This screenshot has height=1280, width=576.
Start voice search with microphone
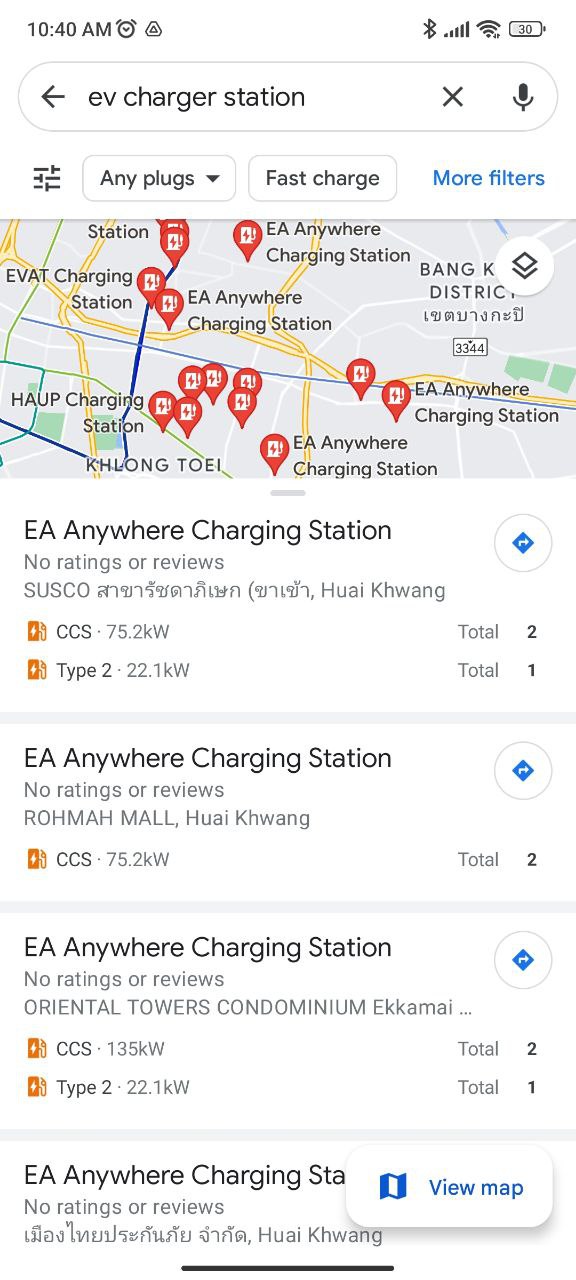[x=522, y=97]
